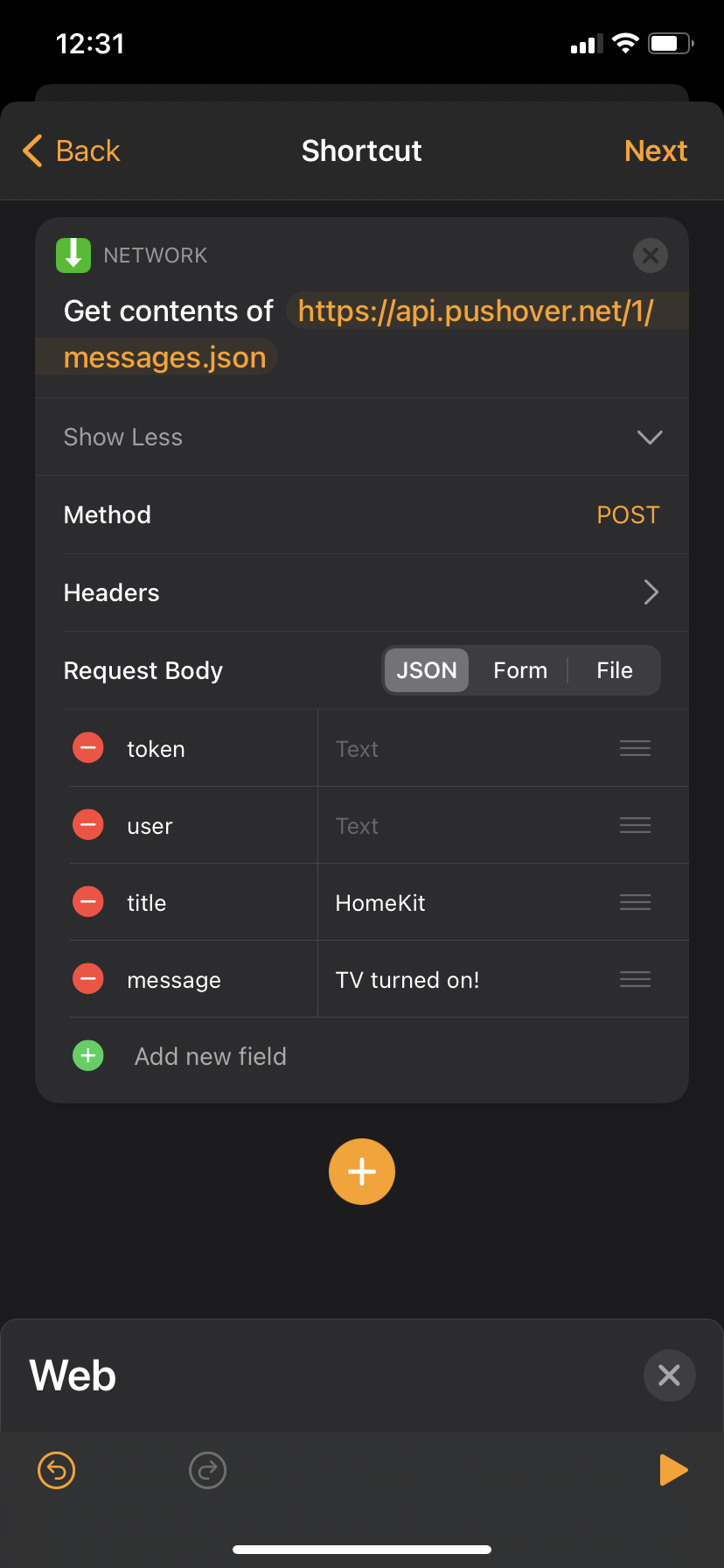724x1568 pixels.
Task: Open the NETWORK download icon on the action
Action: click(73, 255)
